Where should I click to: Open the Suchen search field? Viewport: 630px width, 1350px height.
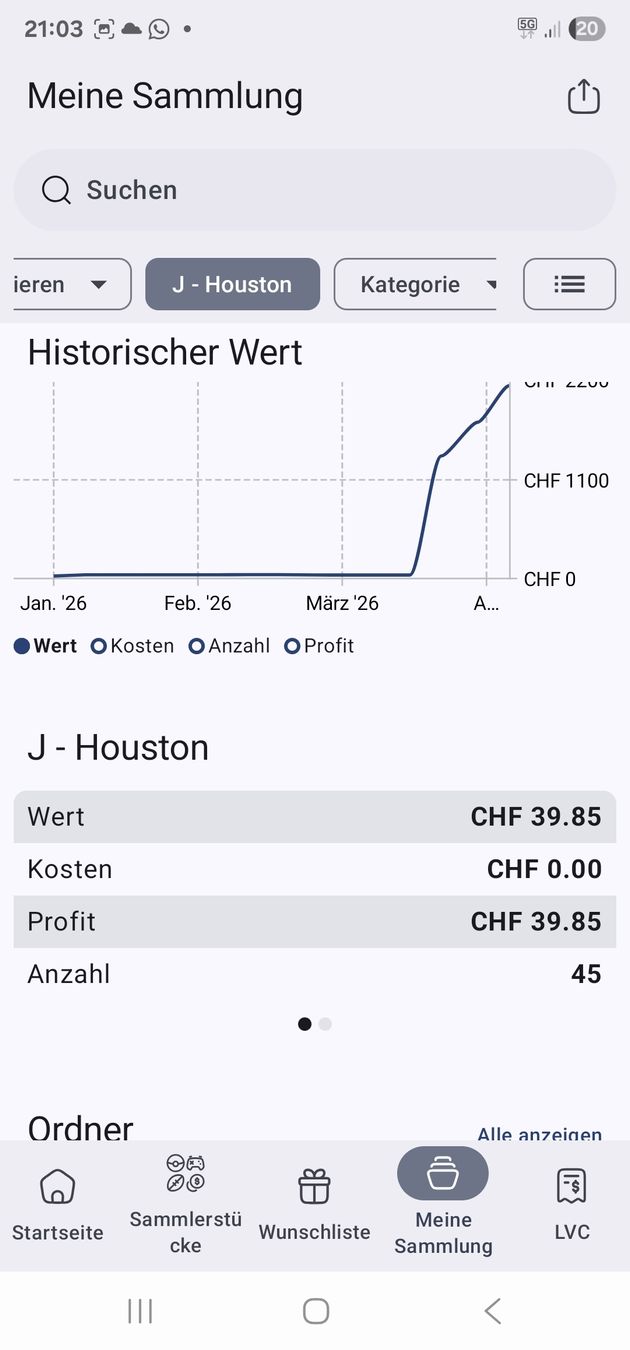point(315,190)
